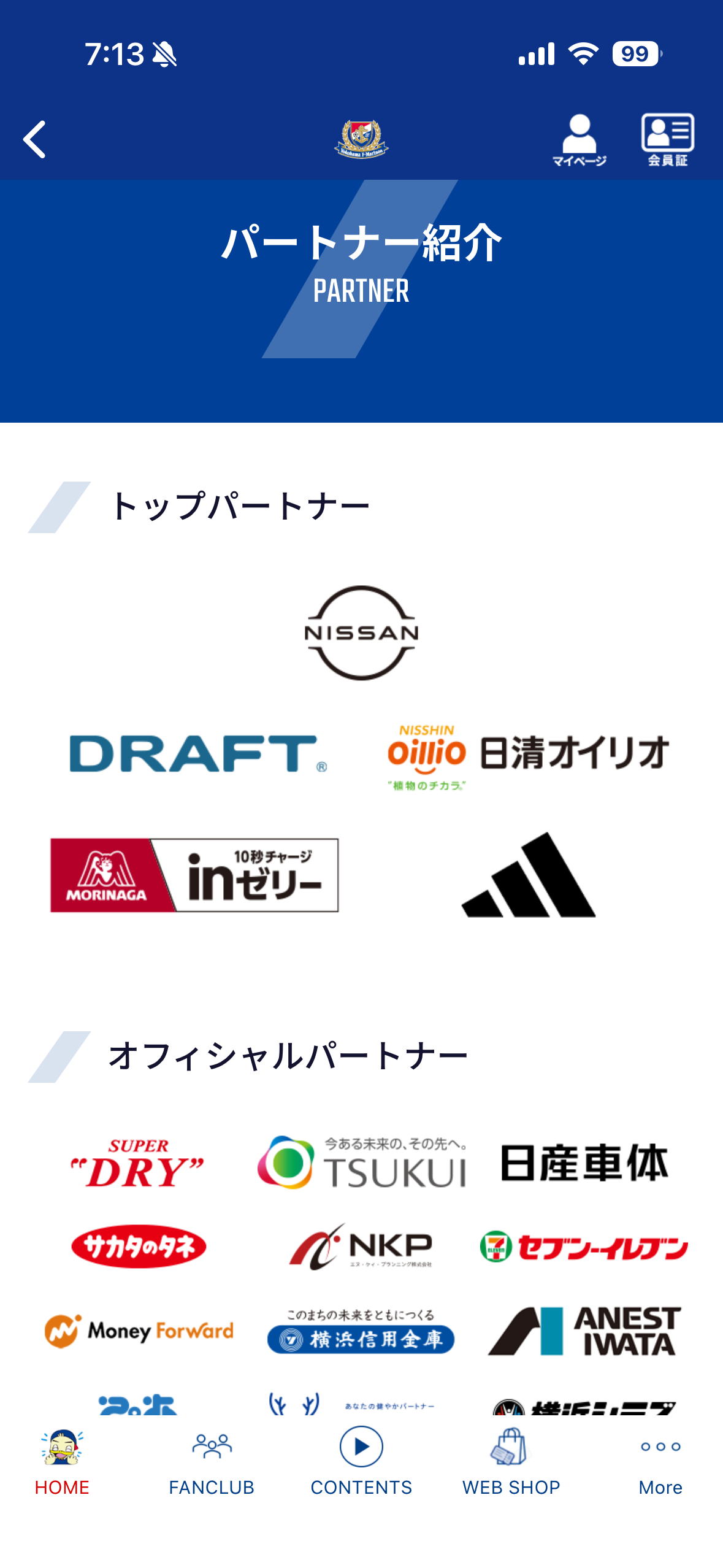Open the サカタのタネ partner link
The height and width of the screenshot is (1568, 723).
click(x=139, y=1246)
